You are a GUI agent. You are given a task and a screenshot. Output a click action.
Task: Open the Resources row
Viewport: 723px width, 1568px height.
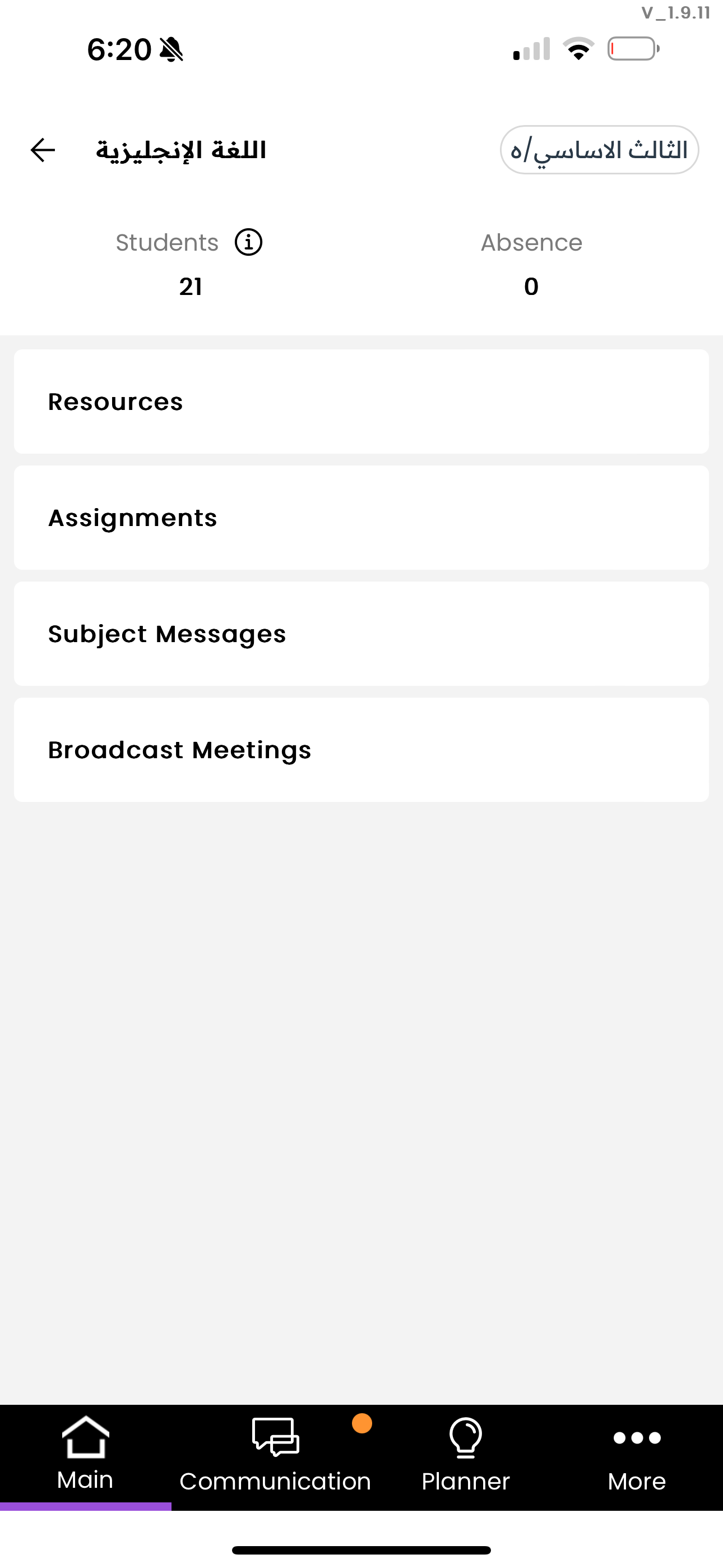361,402
